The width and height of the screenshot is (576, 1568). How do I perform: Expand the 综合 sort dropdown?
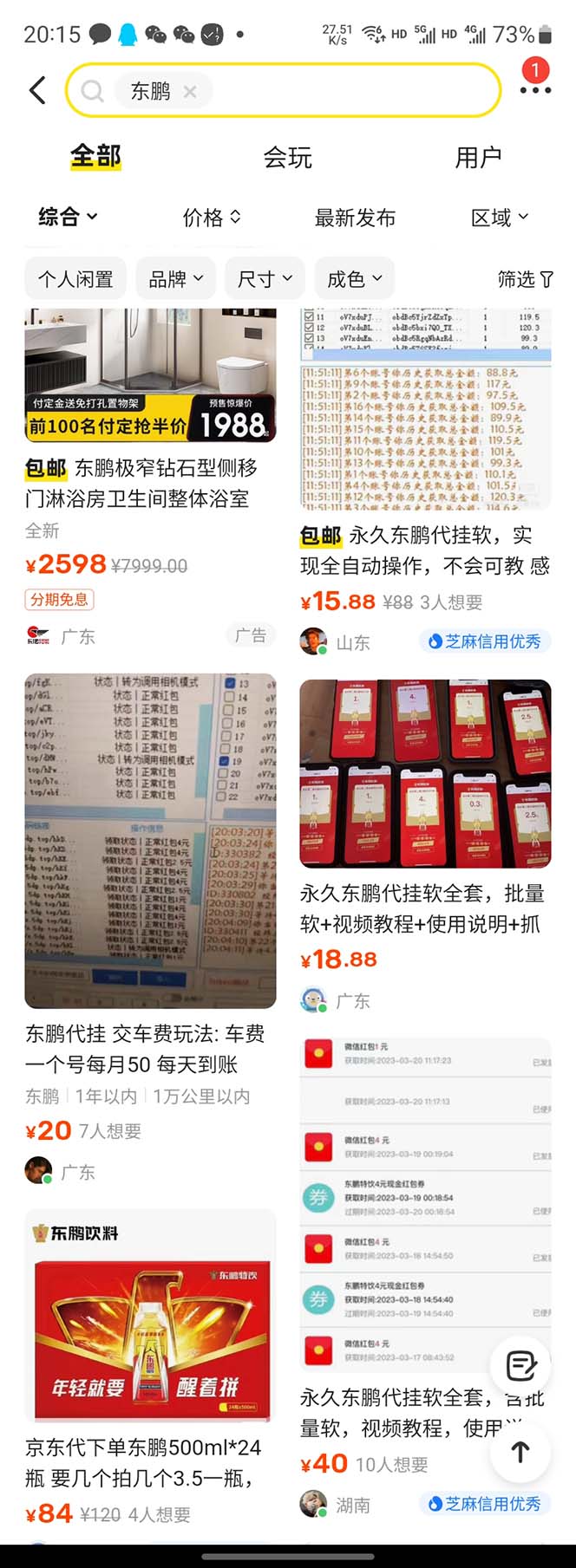[x=68, y=217]
